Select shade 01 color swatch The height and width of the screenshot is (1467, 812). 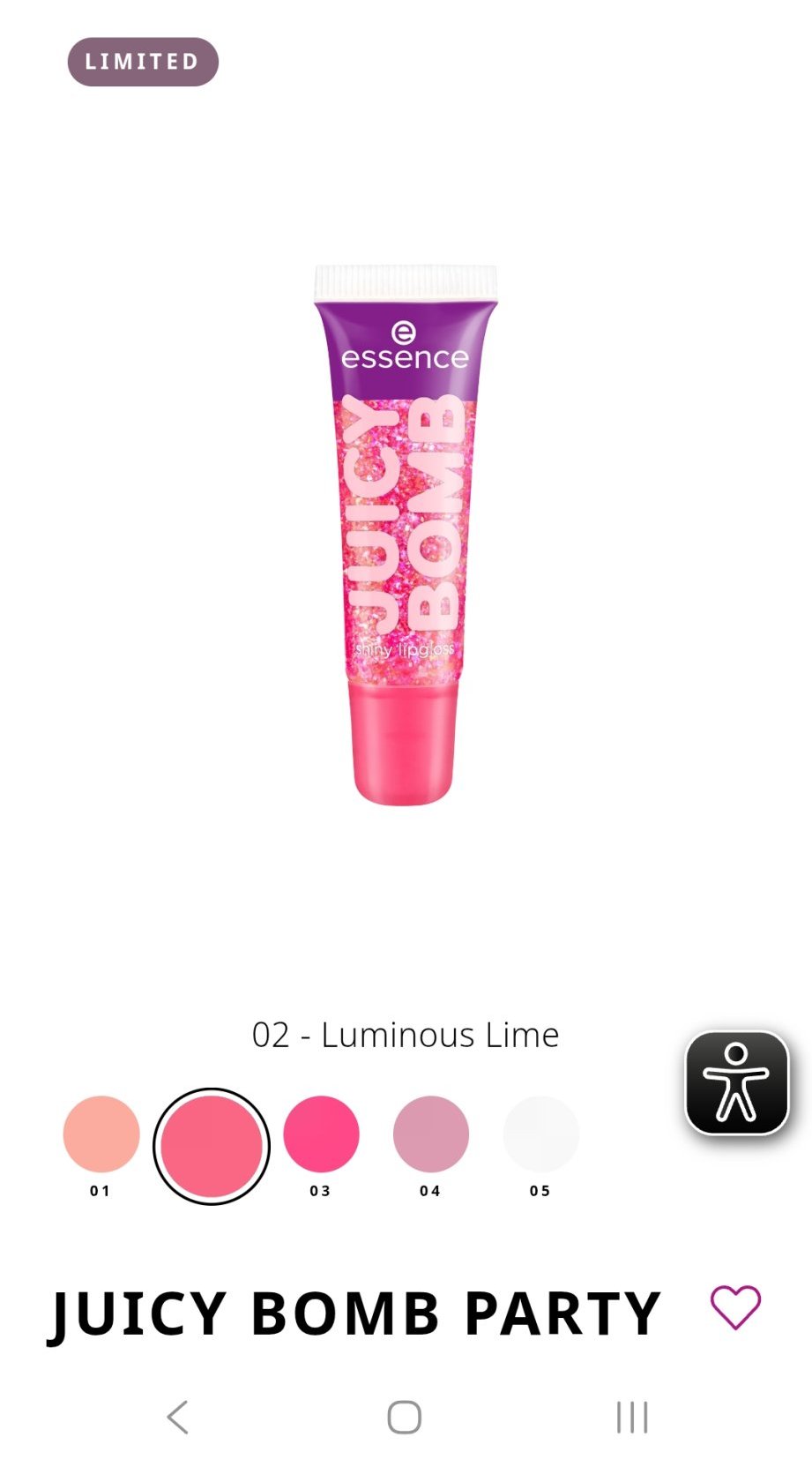click(101, 1134)
